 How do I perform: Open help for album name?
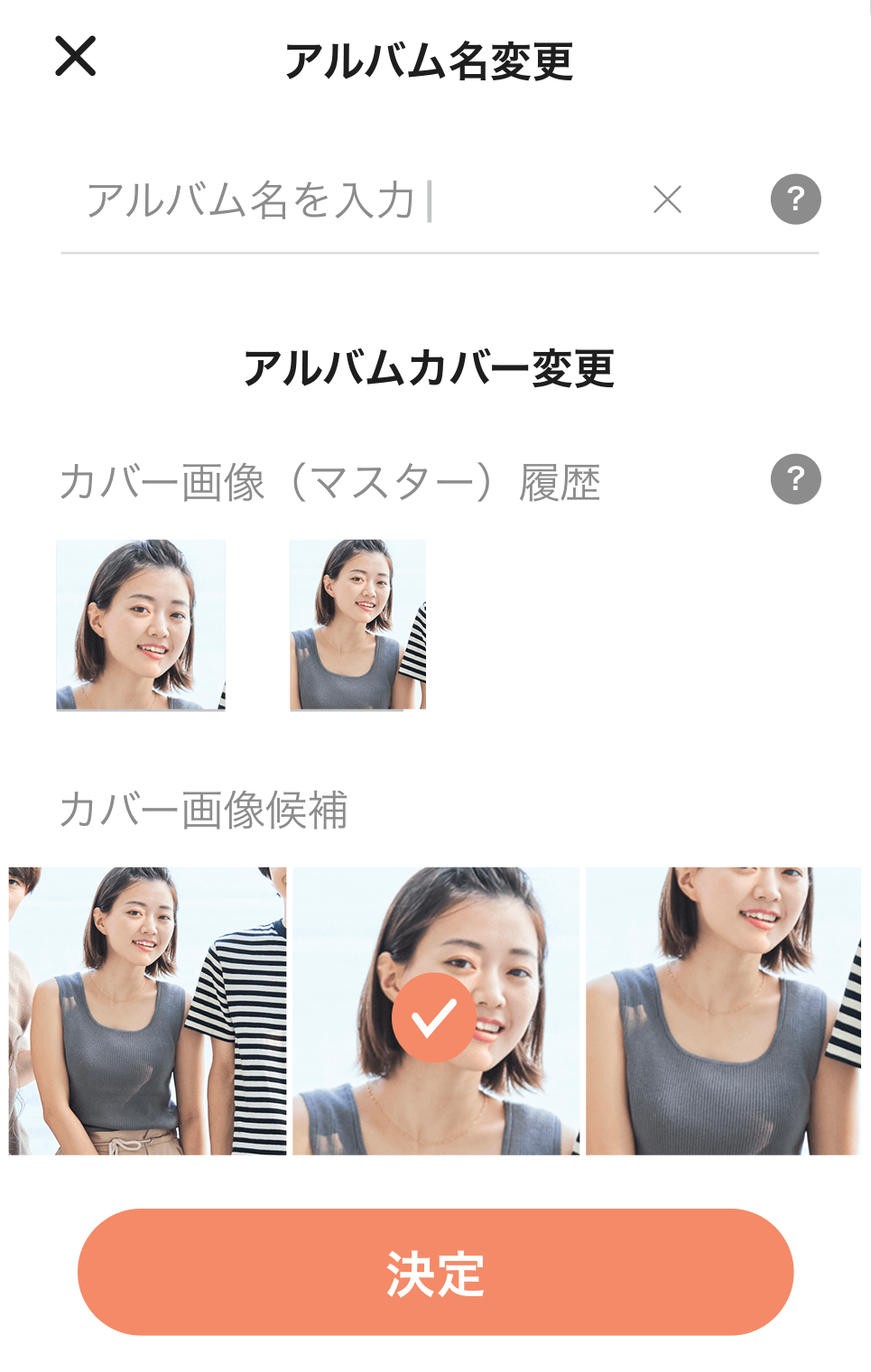[795, 199]
